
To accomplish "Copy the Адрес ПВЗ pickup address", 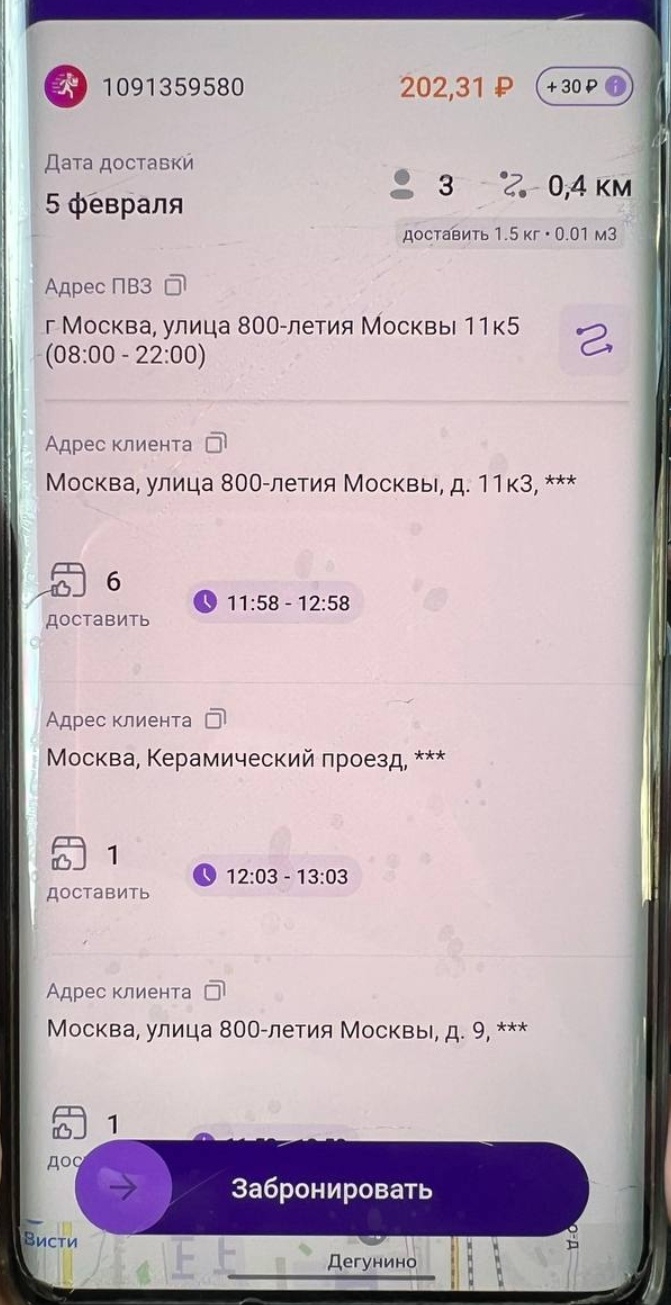I will coord(175,287).
